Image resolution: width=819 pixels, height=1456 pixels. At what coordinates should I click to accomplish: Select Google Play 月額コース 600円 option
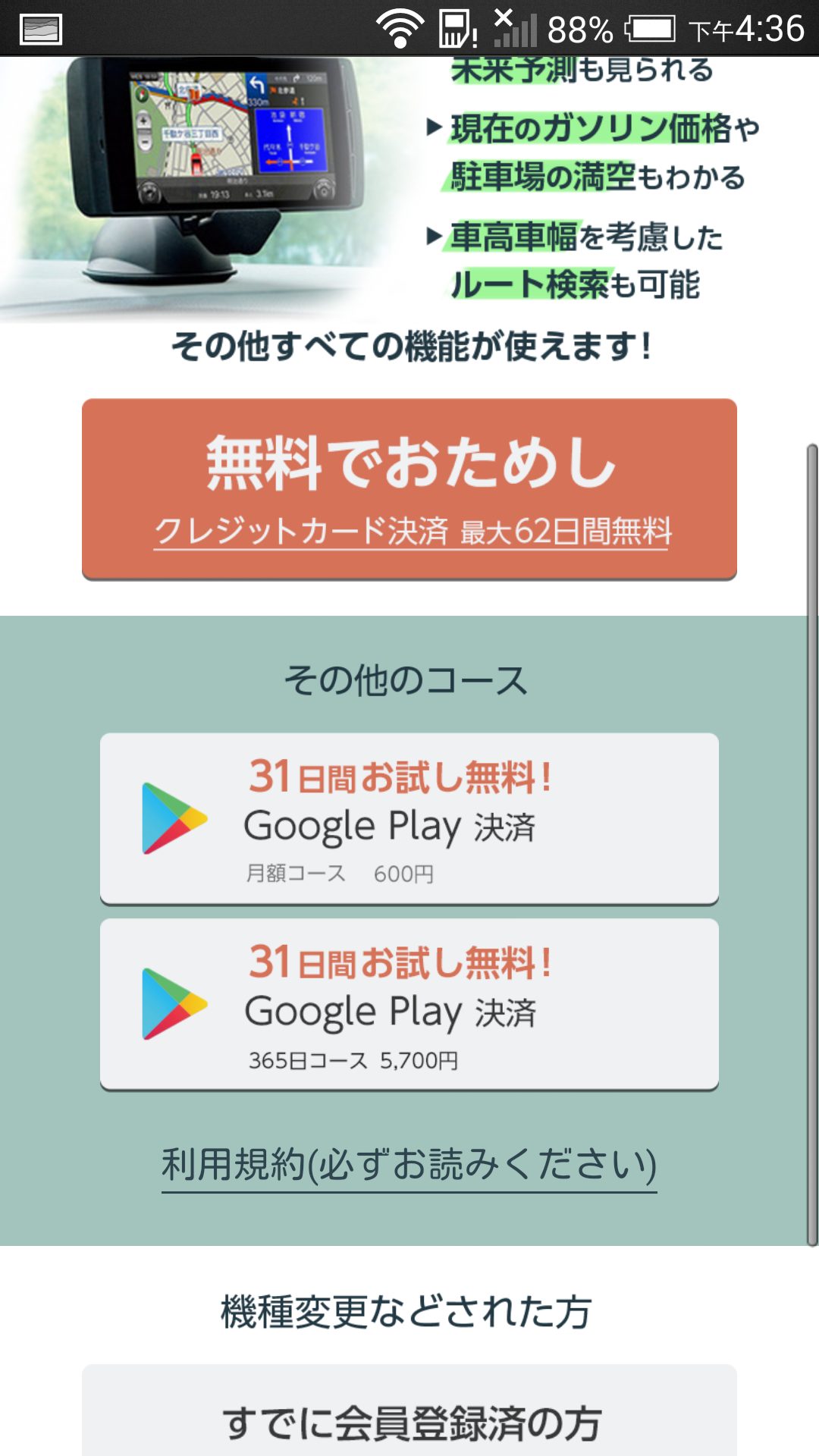pyautogui.click(x=409, y=818)
